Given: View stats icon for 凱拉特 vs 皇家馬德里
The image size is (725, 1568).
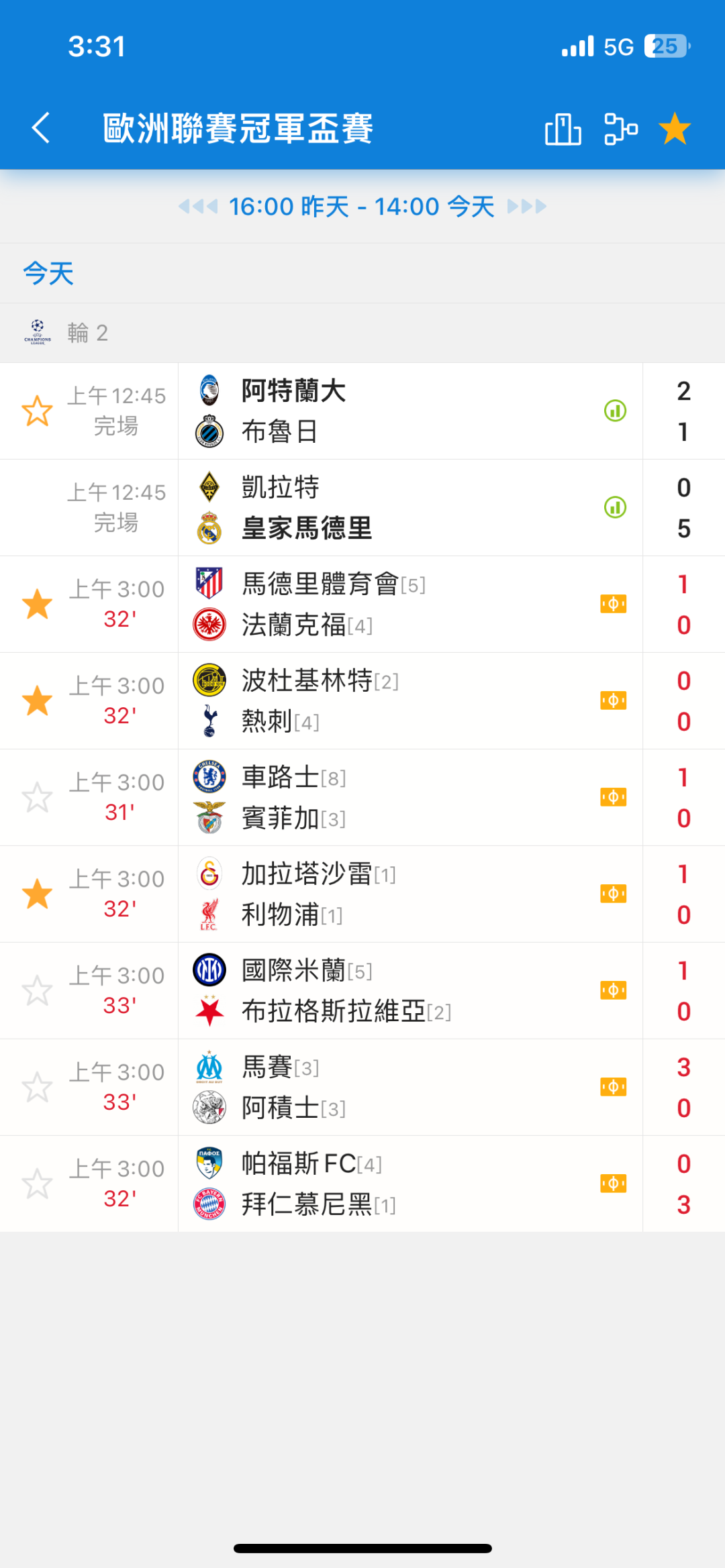Looking at the screenshot, I should (615, 507).
